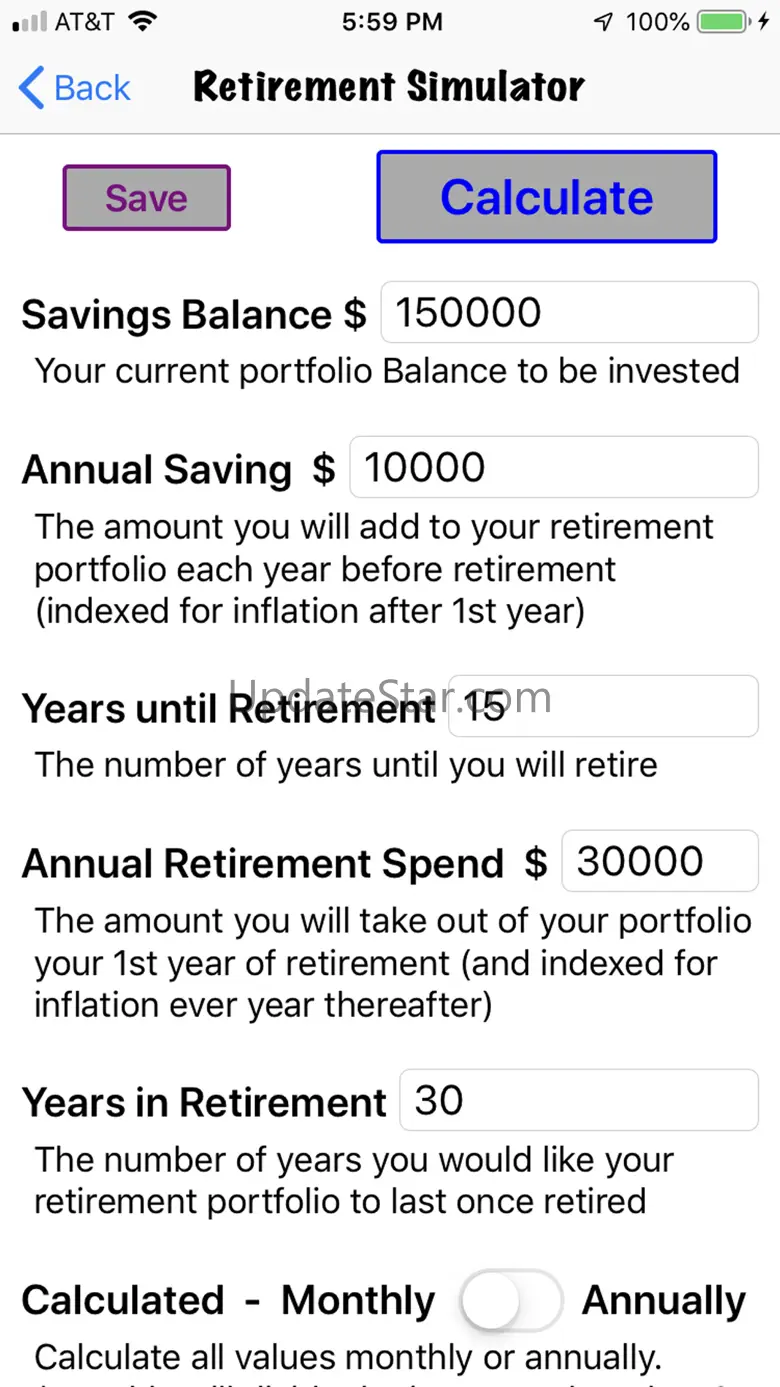This screenshot has width=780, height=1387.
Task: Toggle the Monthly/Annually calculation switch
Action: tap(510, 1301)
